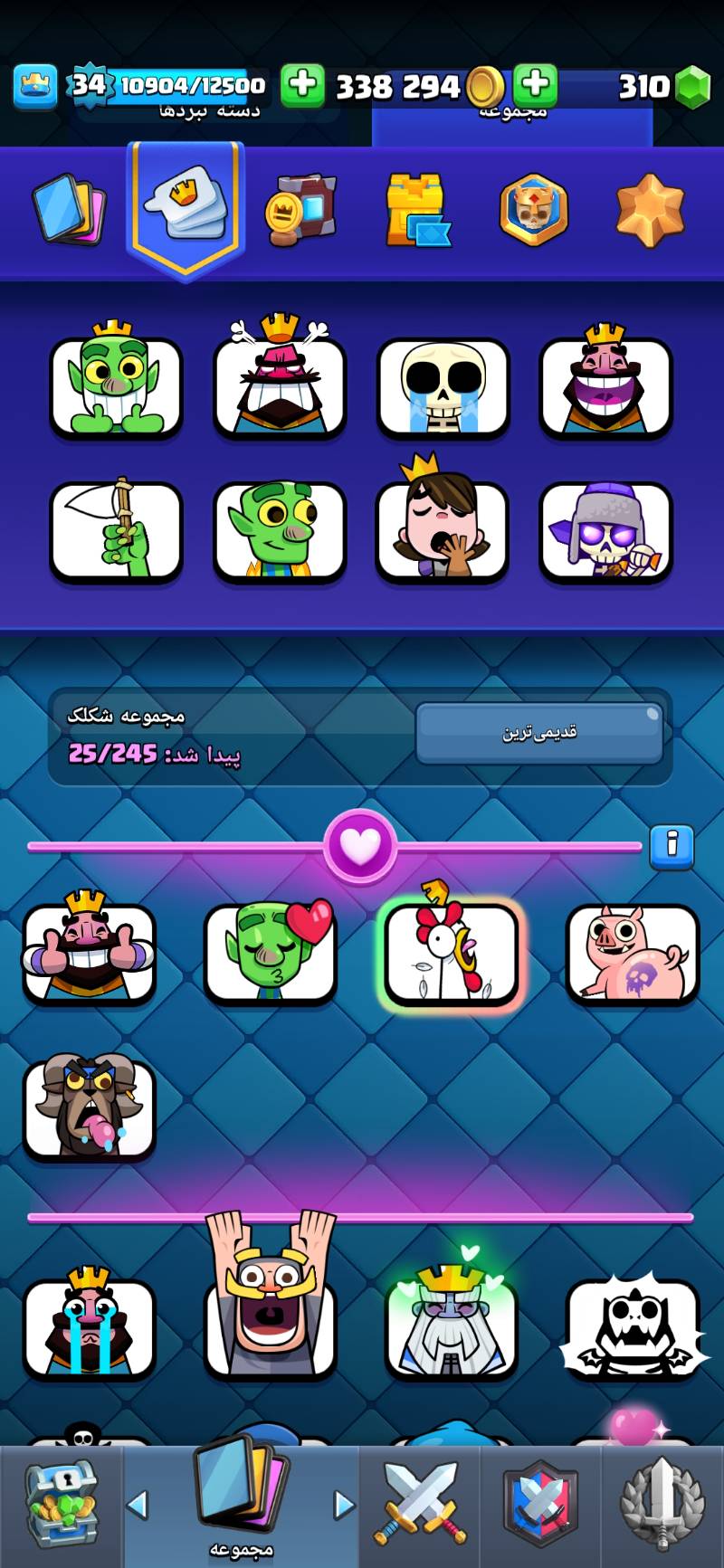Select the yawning princess emote in the deck
This screenshot has width=724, height=1568.
point(443,531)
